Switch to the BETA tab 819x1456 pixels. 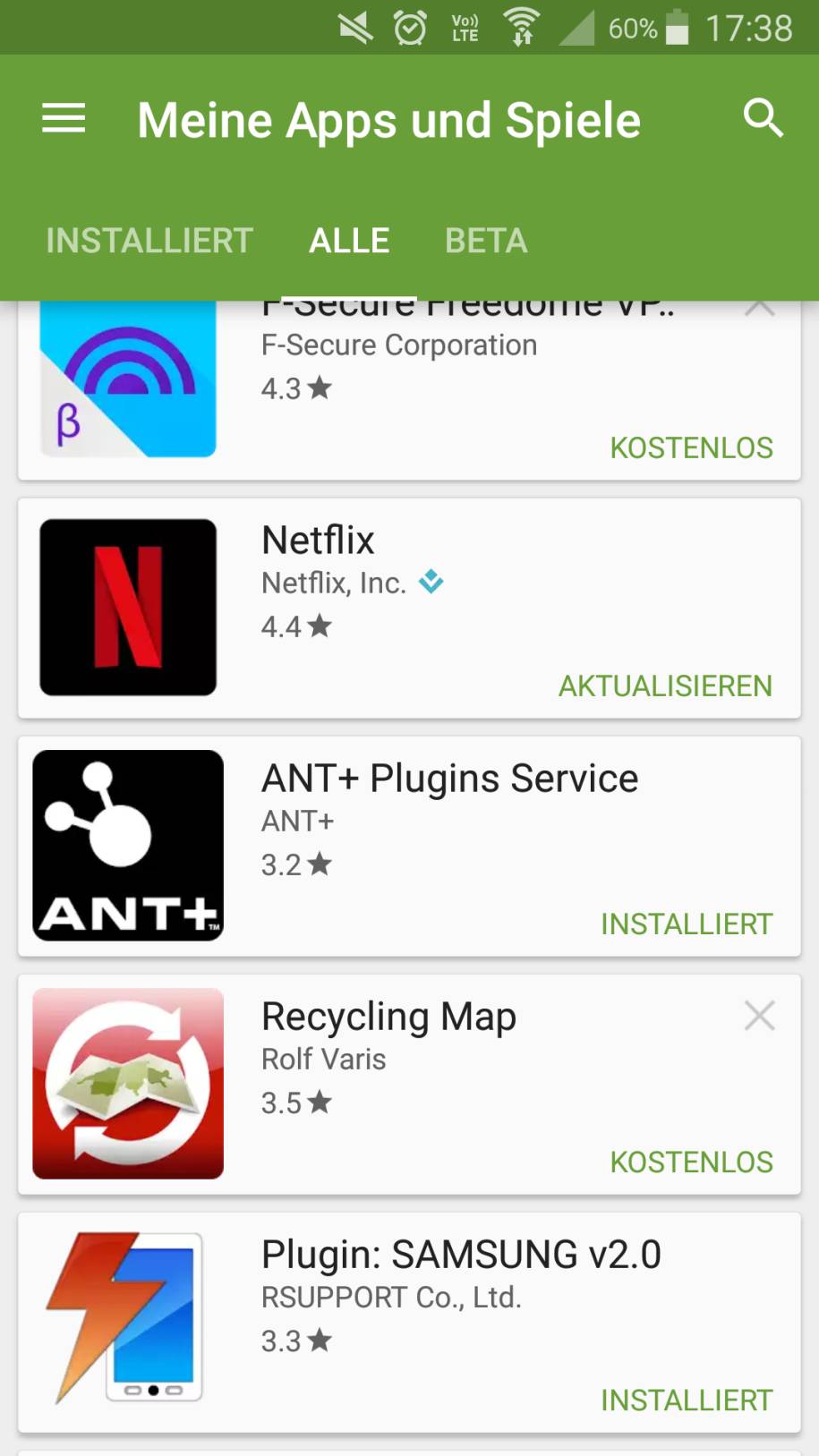point(486,241)
